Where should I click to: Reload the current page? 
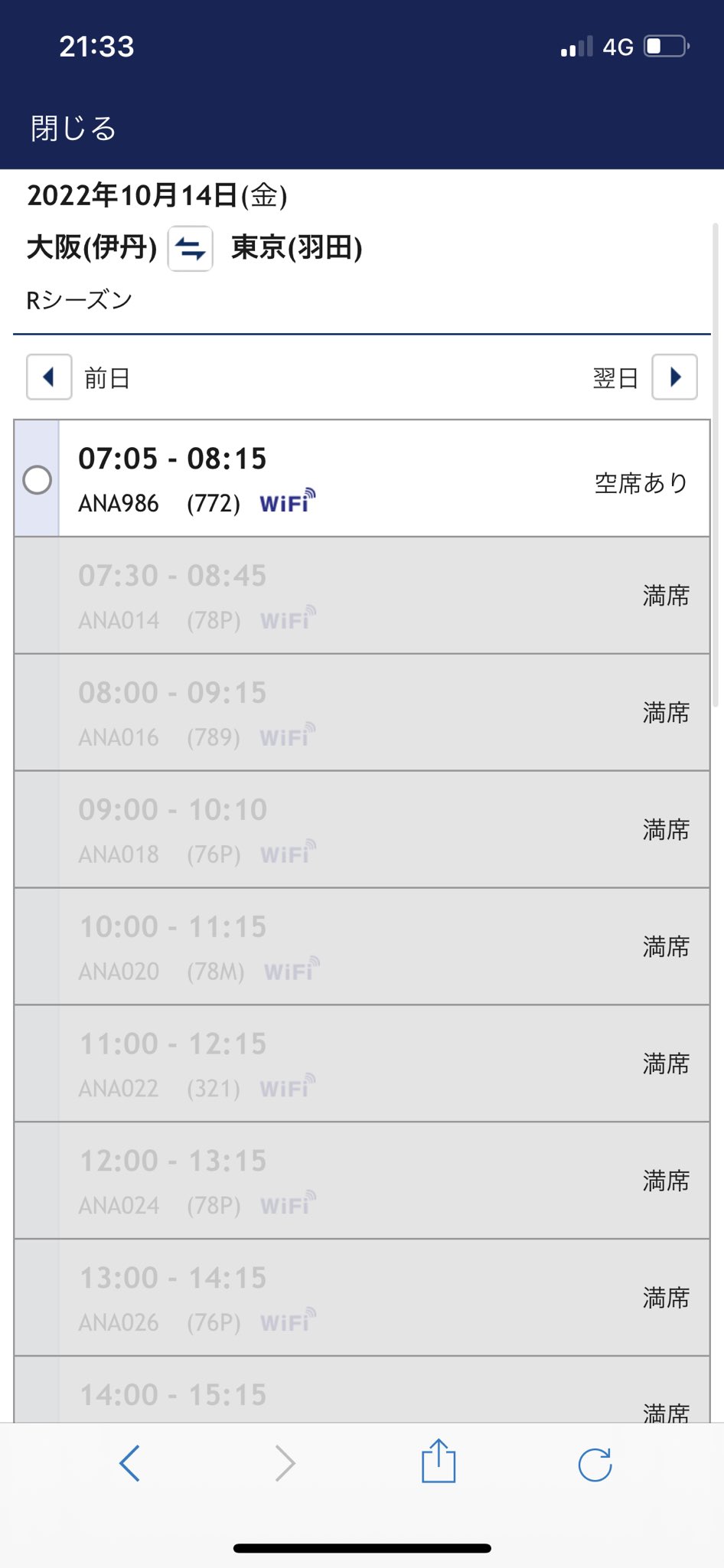click(595, 1465)
